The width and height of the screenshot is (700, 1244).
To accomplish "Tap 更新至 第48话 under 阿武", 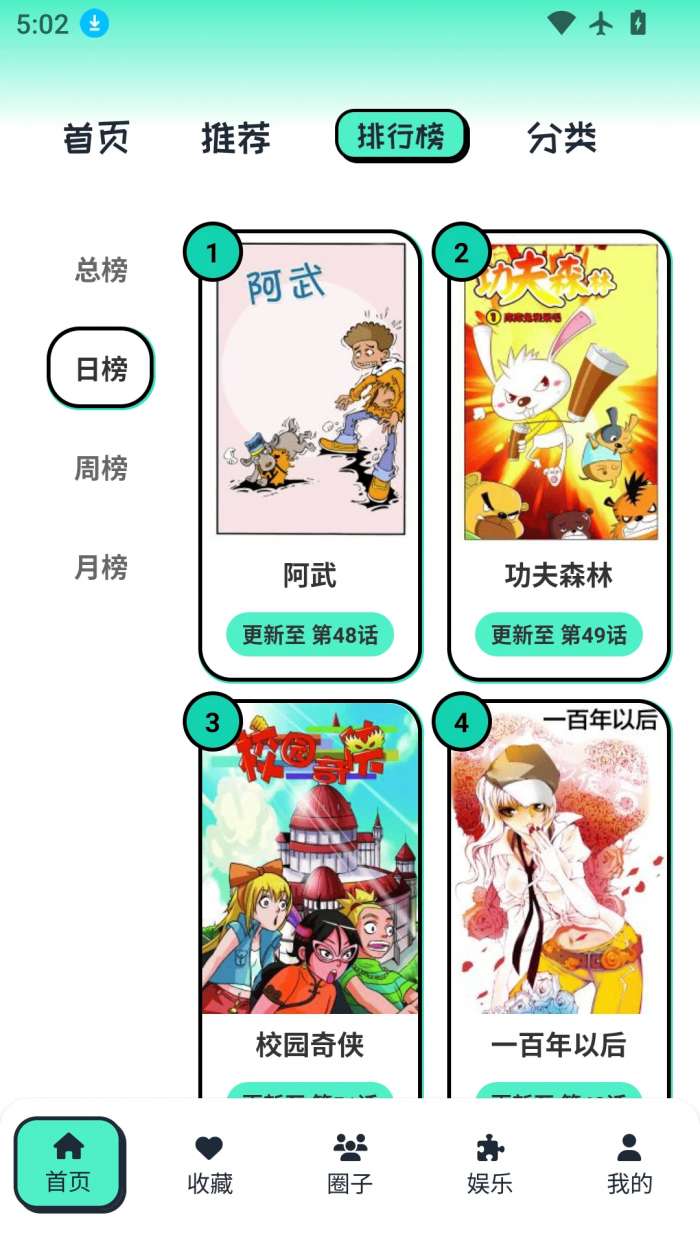I will 310,635.
